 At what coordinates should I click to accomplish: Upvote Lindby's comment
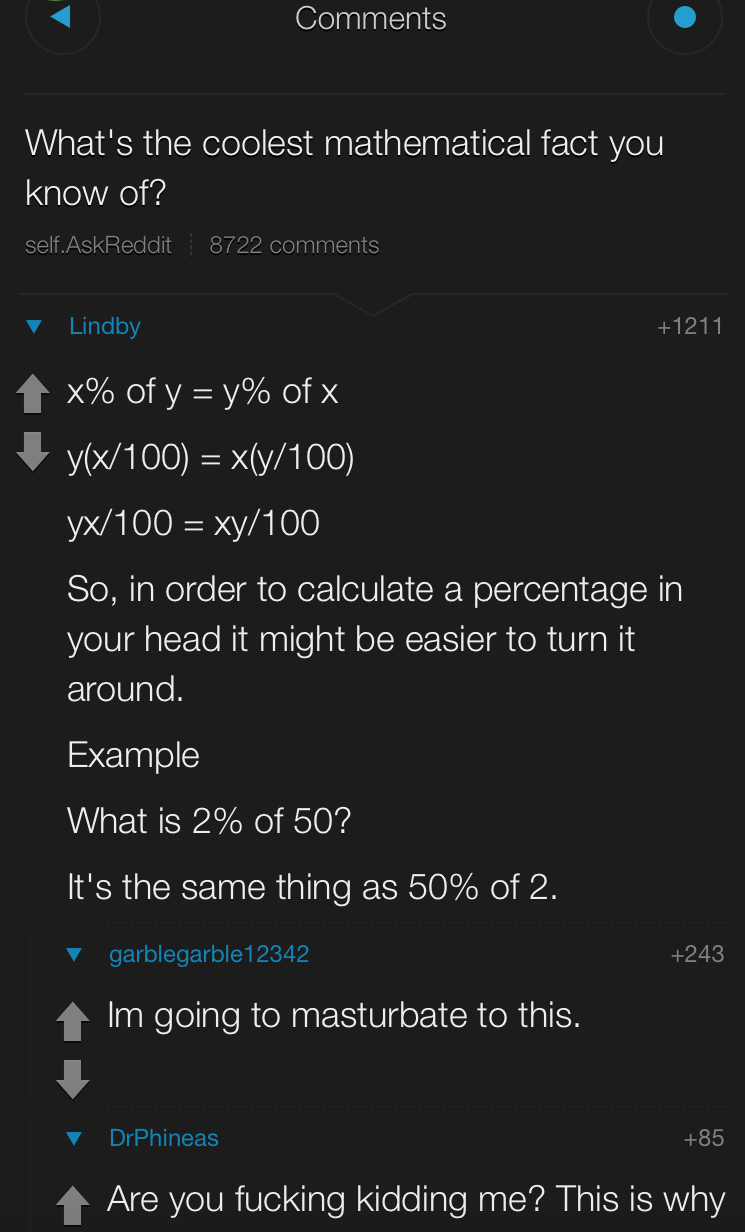[x=33, y=394]
